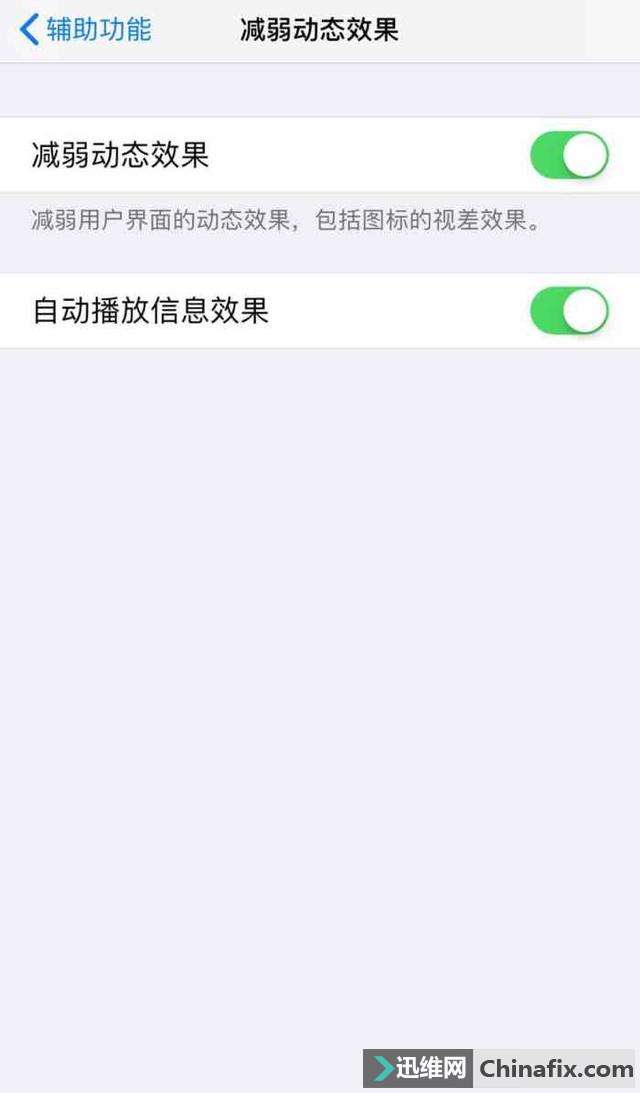640x1093 pixels.
Task: Turn off the 减弱动态效果 switch
Action: click(568, 156)
